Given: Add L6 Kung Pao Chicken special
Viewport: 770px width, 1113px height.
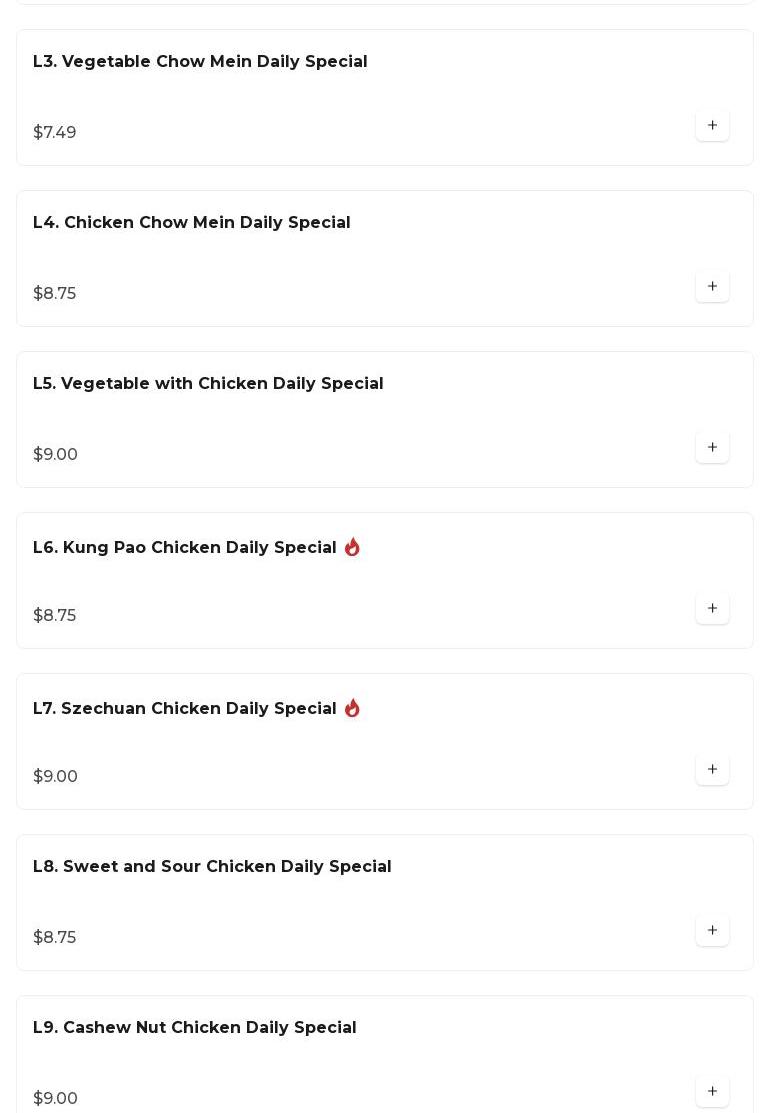Looking at the screenshot, I should tap(712, 609).
